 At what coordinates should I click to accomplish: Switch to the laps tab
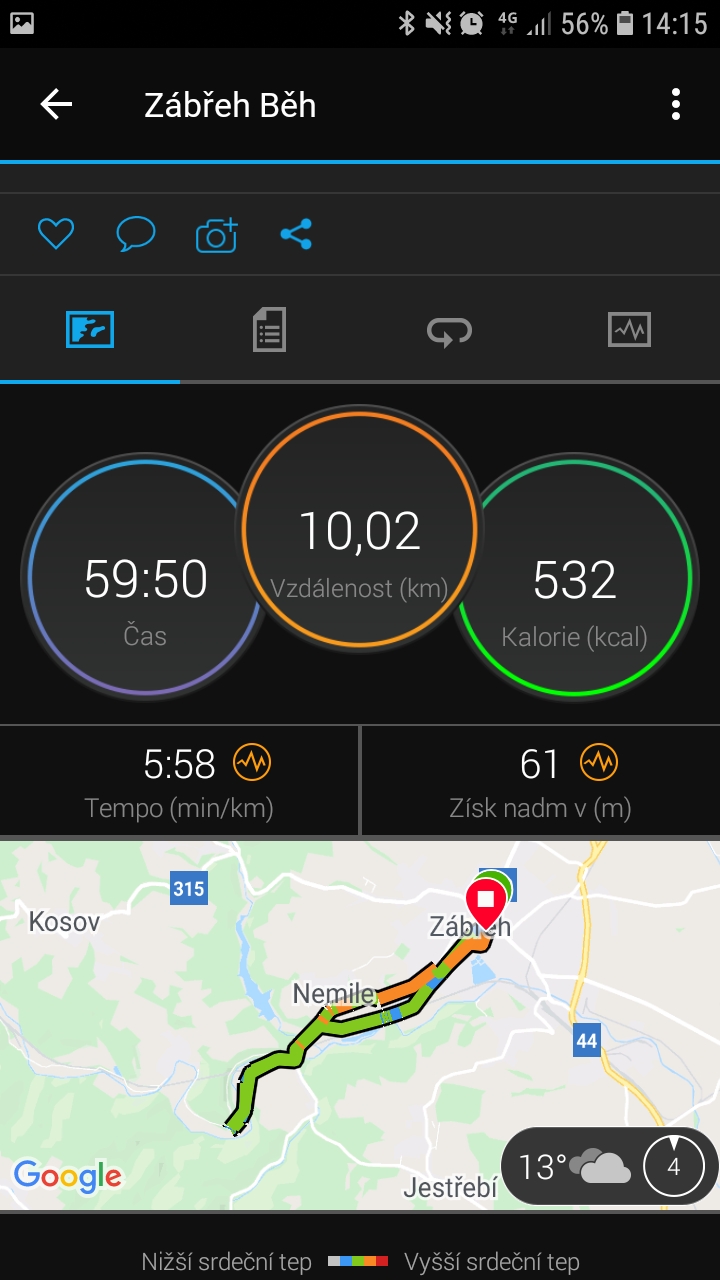tap(449, 330)
